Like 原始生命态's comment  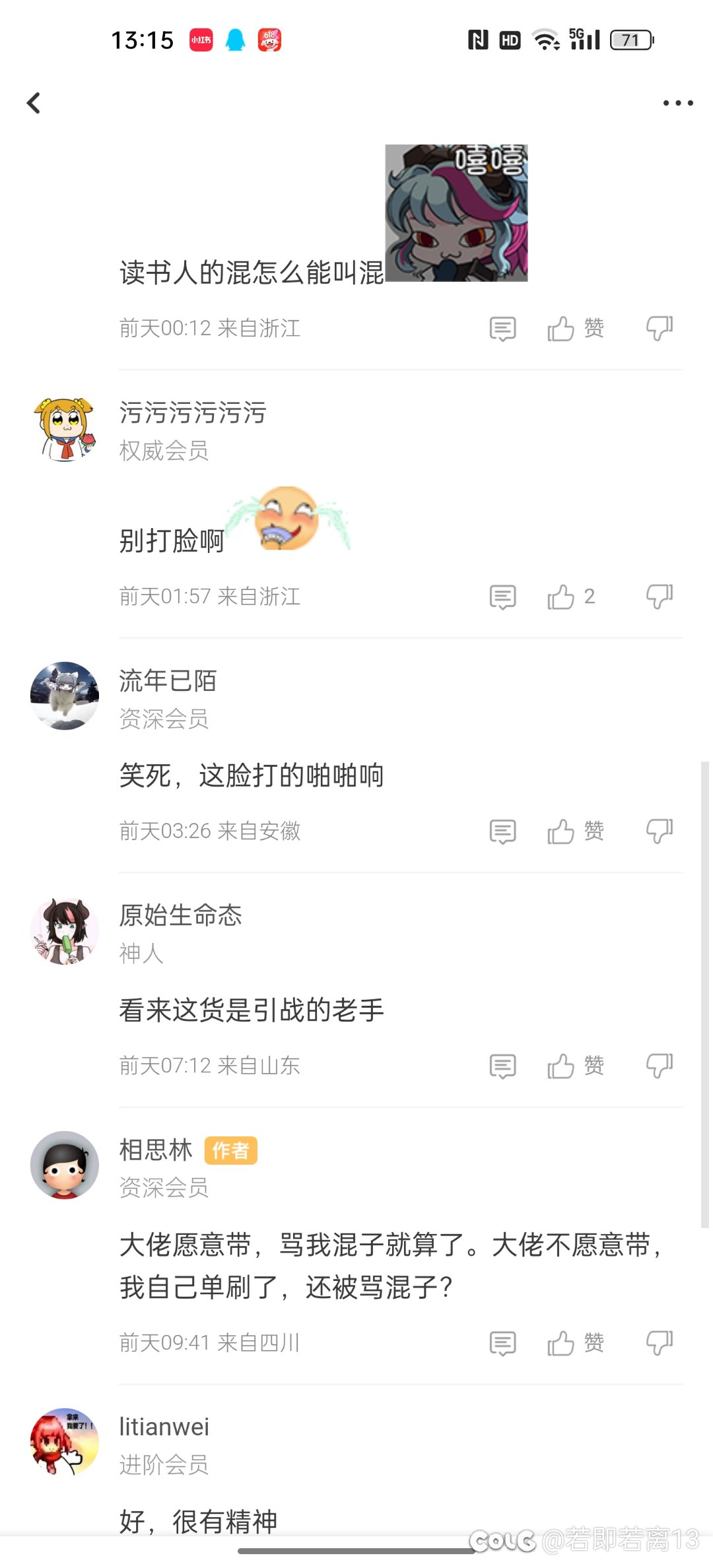(575, 1065)
